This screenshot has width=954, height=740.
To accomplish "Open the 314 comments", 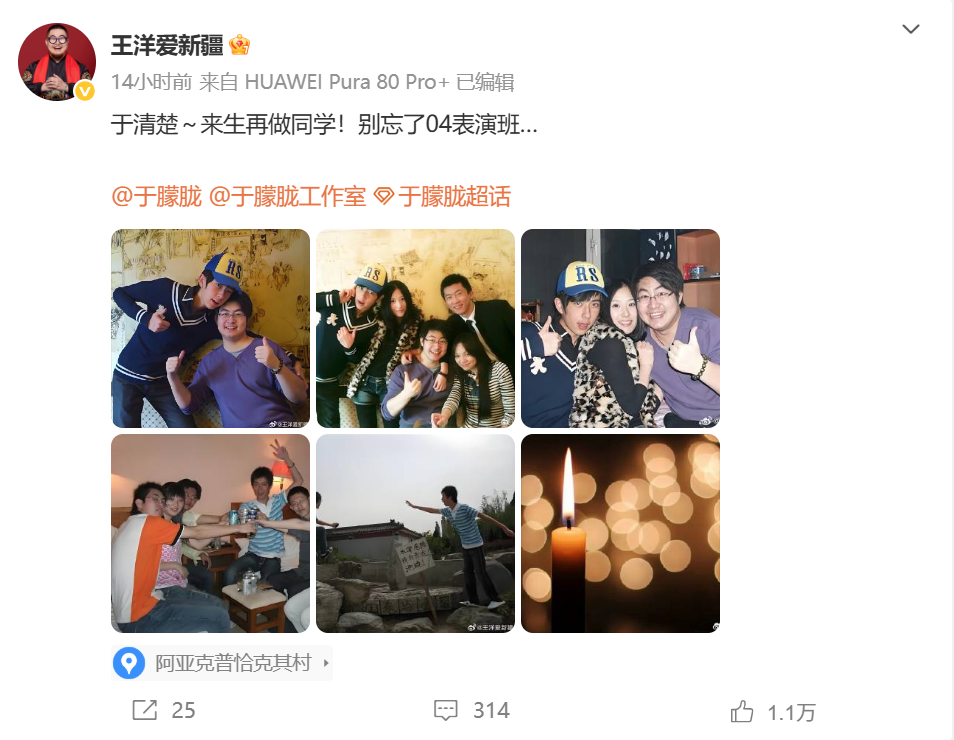I will (472, 711).
